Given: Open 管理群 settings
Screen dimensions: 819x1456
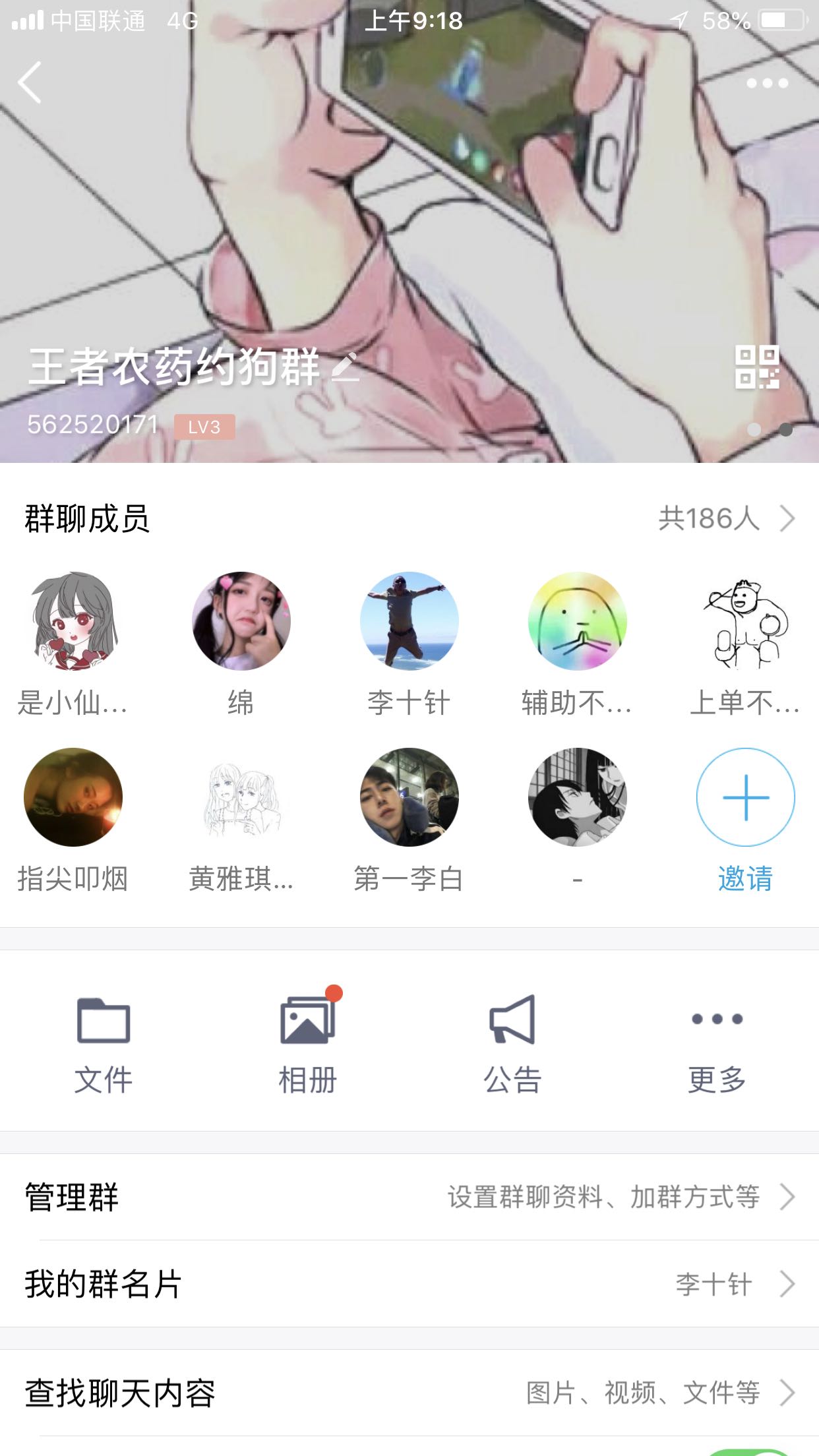Looking at the screenshot, I should (409, 1197).
